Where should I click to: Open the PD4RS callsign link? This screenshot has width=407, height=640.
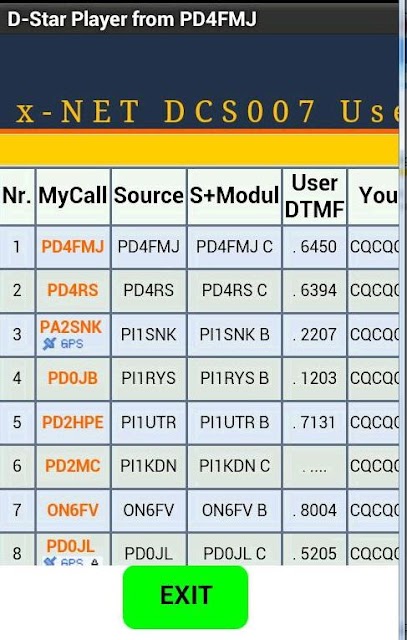(x=73, y=290)
